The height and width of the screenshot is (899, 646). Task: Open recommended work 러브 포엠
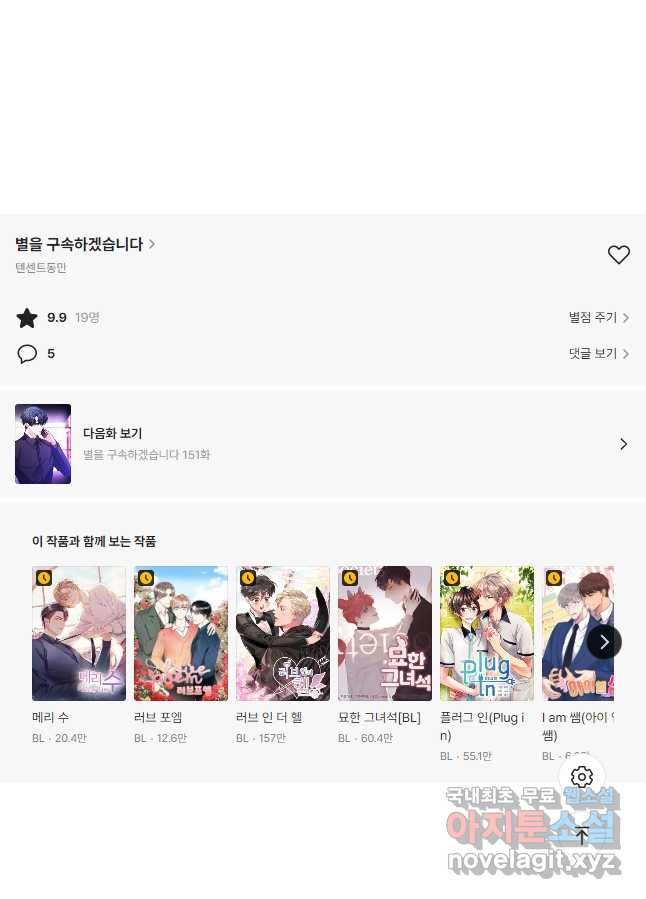click(181, 634)
